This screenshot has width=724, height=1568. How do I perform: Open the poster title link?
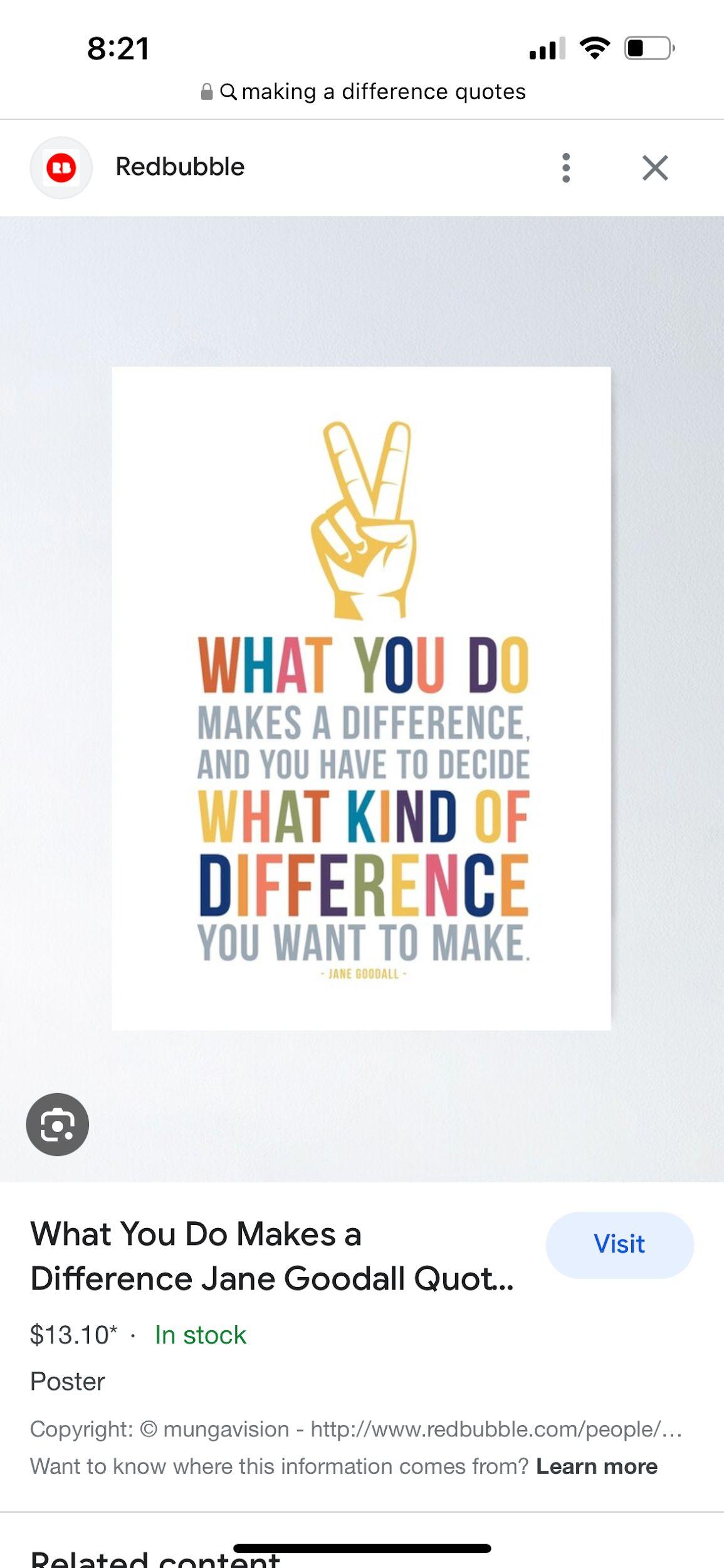point(272,1256)
